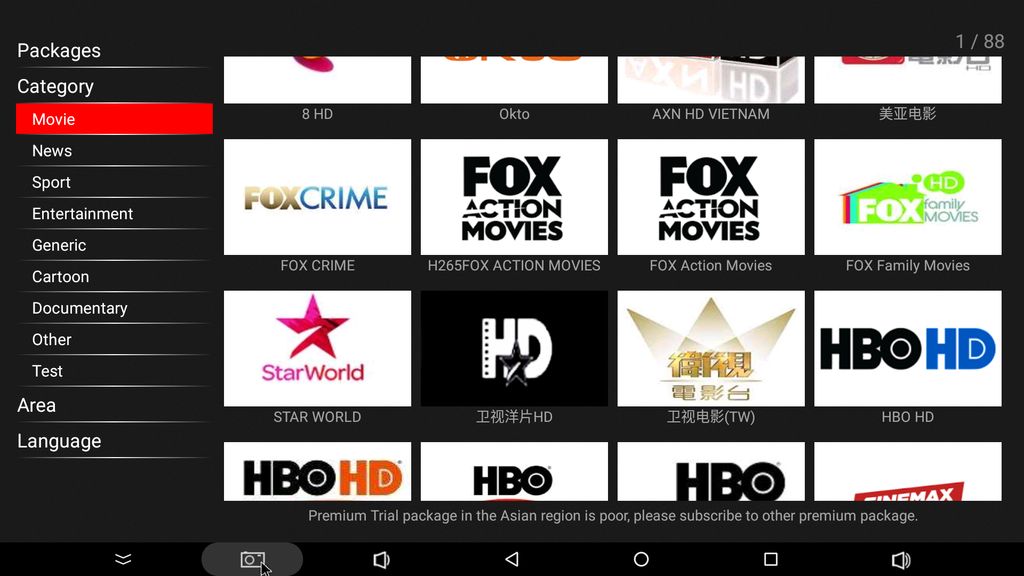Expand the Language filter section
The height and width of the screenshot is (576, 1024).
coord(59,441)
